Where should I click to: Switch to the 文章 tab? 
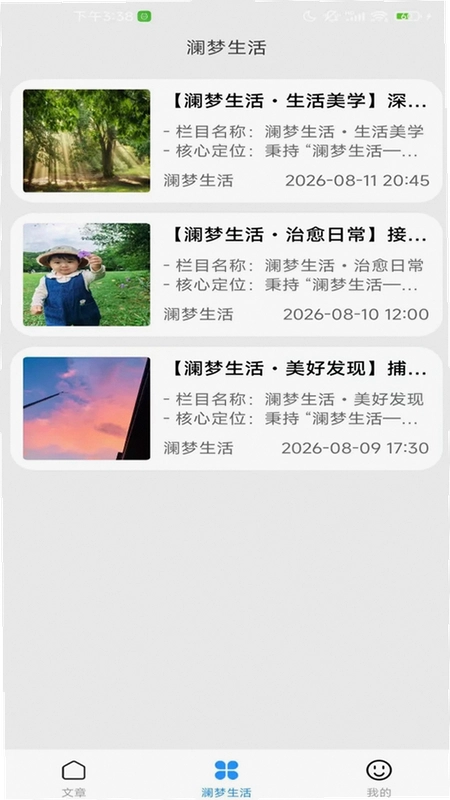click(x=74, y=778)
